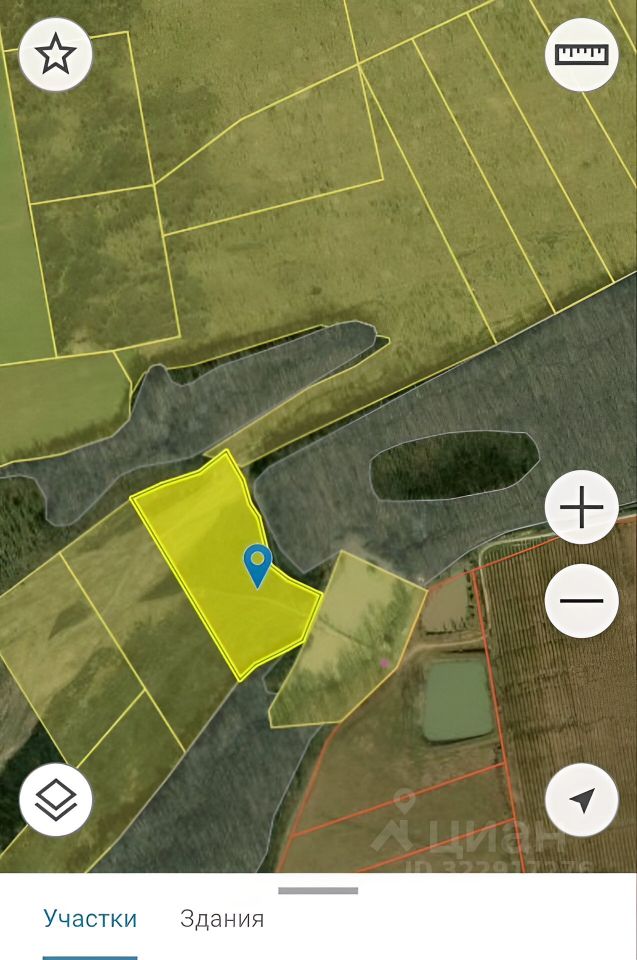Image resolution: width=637 pixels, height=960 pixels.
Task: Zoom in on the map
Action: pyautogui.click(x=581, y=508)
